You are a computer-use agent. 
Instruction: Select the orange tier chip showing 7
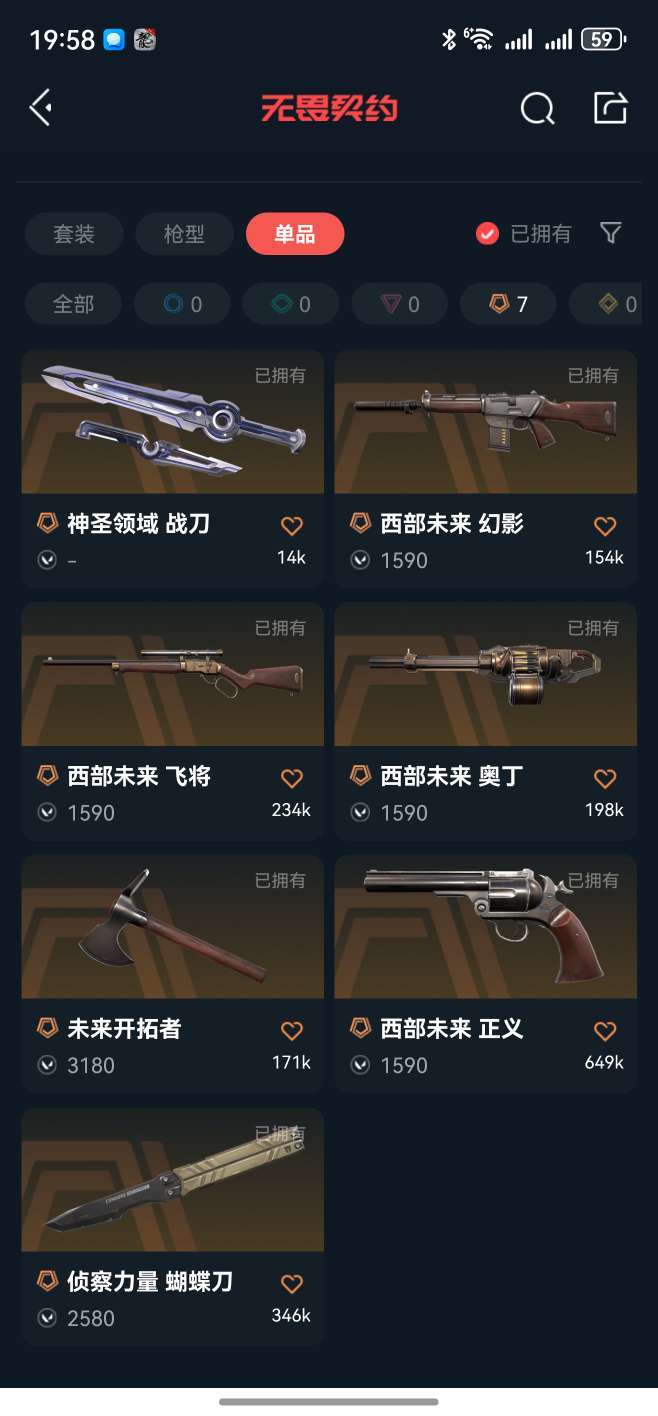tap(508, 304)
